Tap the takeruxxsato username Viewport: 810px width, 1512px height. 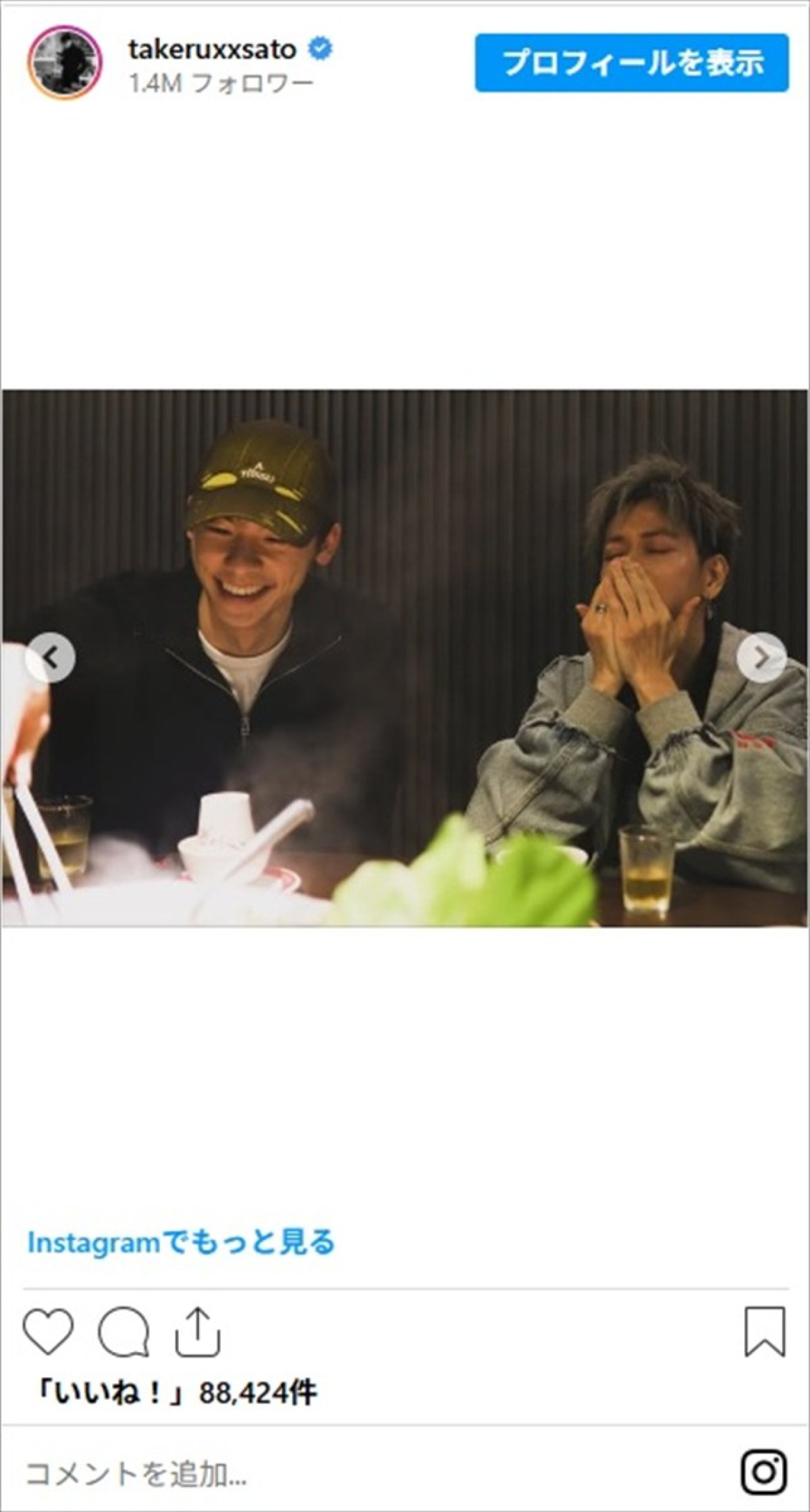pyautogui.click(x=212, y=49)
